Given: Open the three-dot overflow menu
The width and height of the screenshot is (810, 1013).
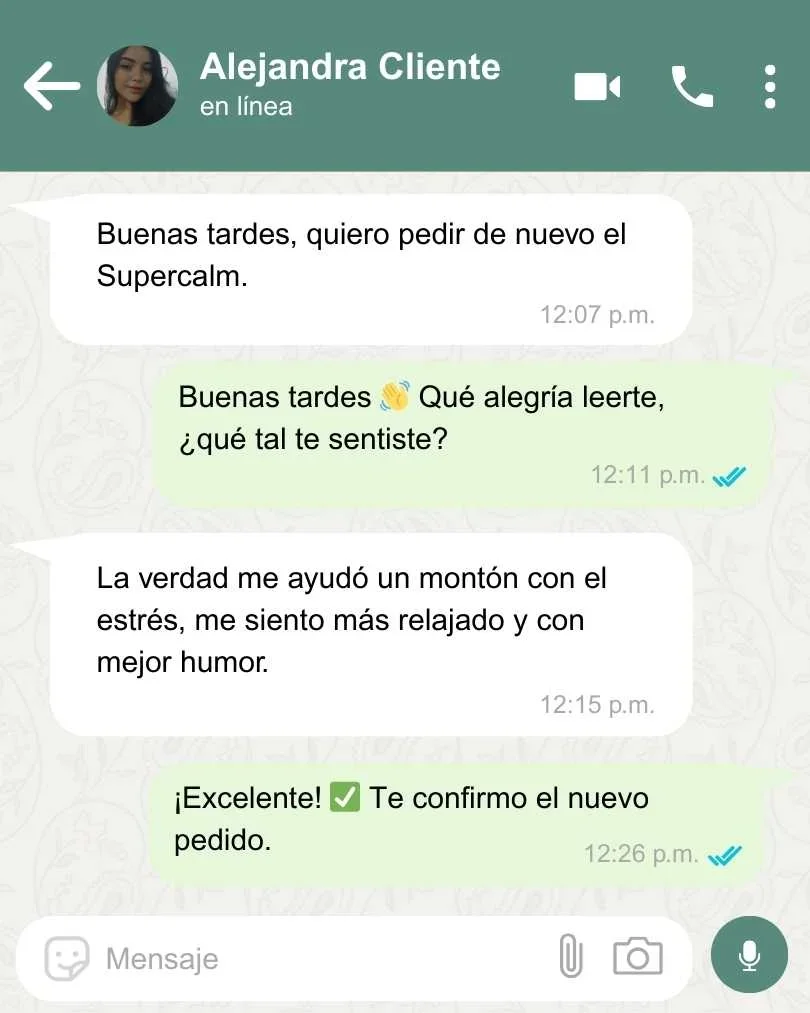Looking at the screenshot, I should 769,87.
